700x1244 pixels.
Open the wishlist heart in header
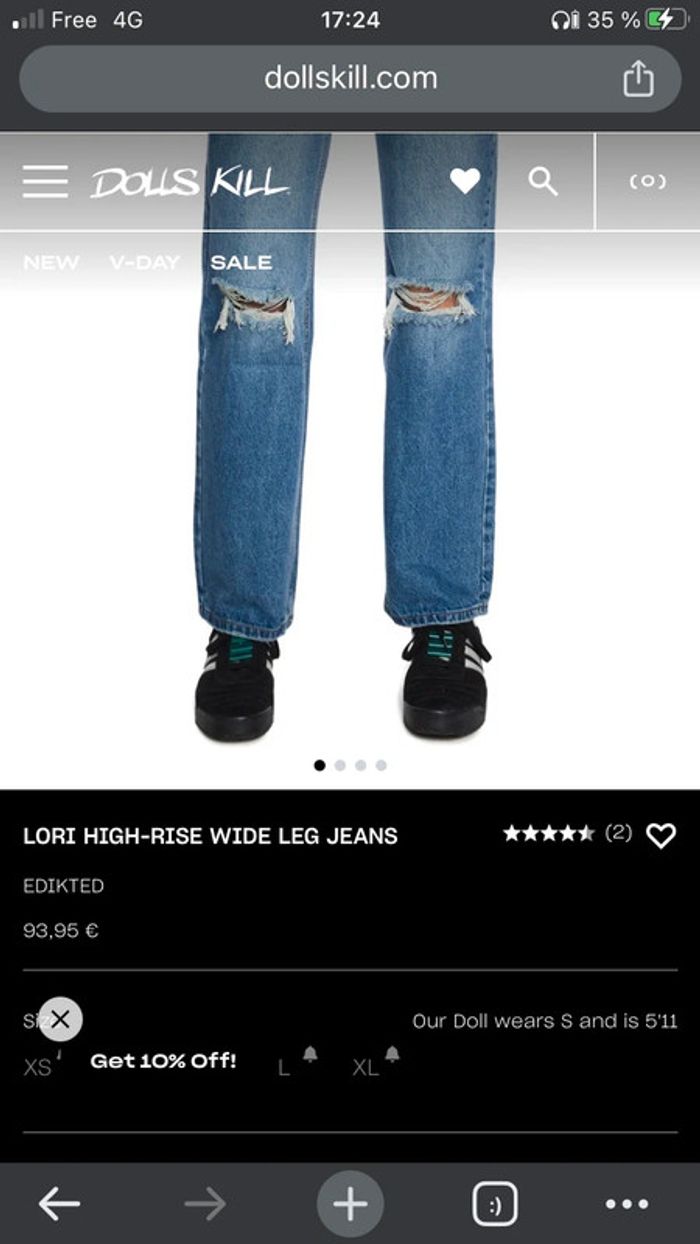465,181
